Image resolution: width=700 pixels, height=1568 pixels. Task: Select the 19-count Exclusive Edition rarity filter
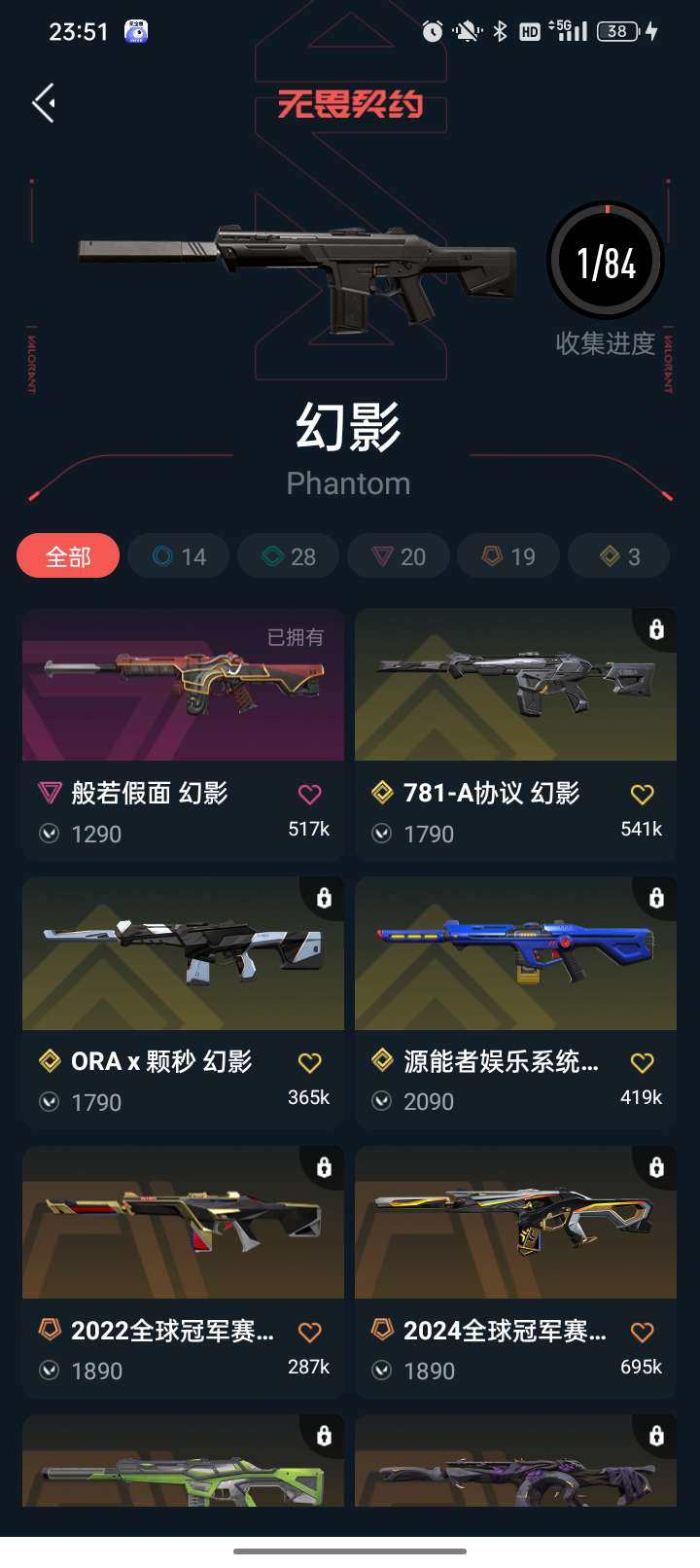click(x=508, y=555)
